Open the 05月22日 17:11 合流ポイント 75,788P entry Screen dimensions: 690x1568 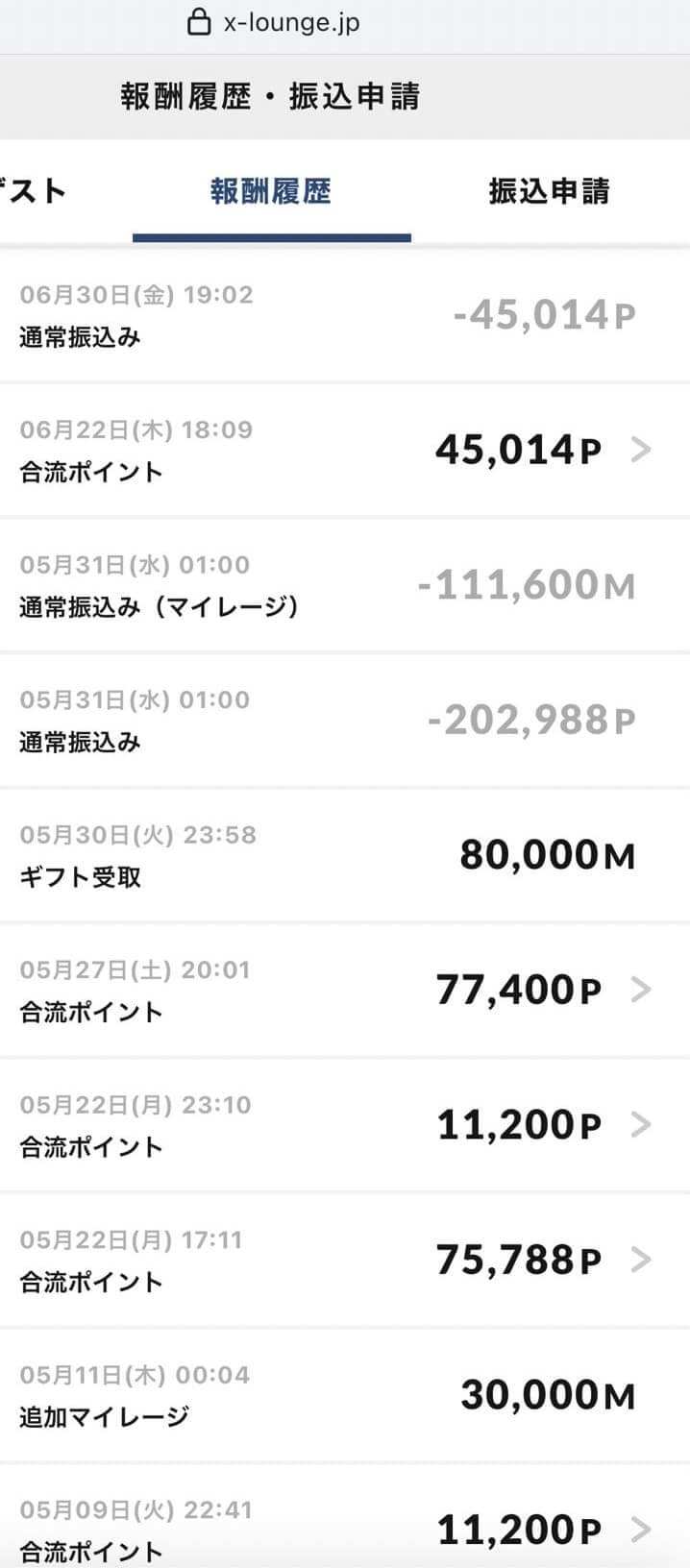point(345,1261)
